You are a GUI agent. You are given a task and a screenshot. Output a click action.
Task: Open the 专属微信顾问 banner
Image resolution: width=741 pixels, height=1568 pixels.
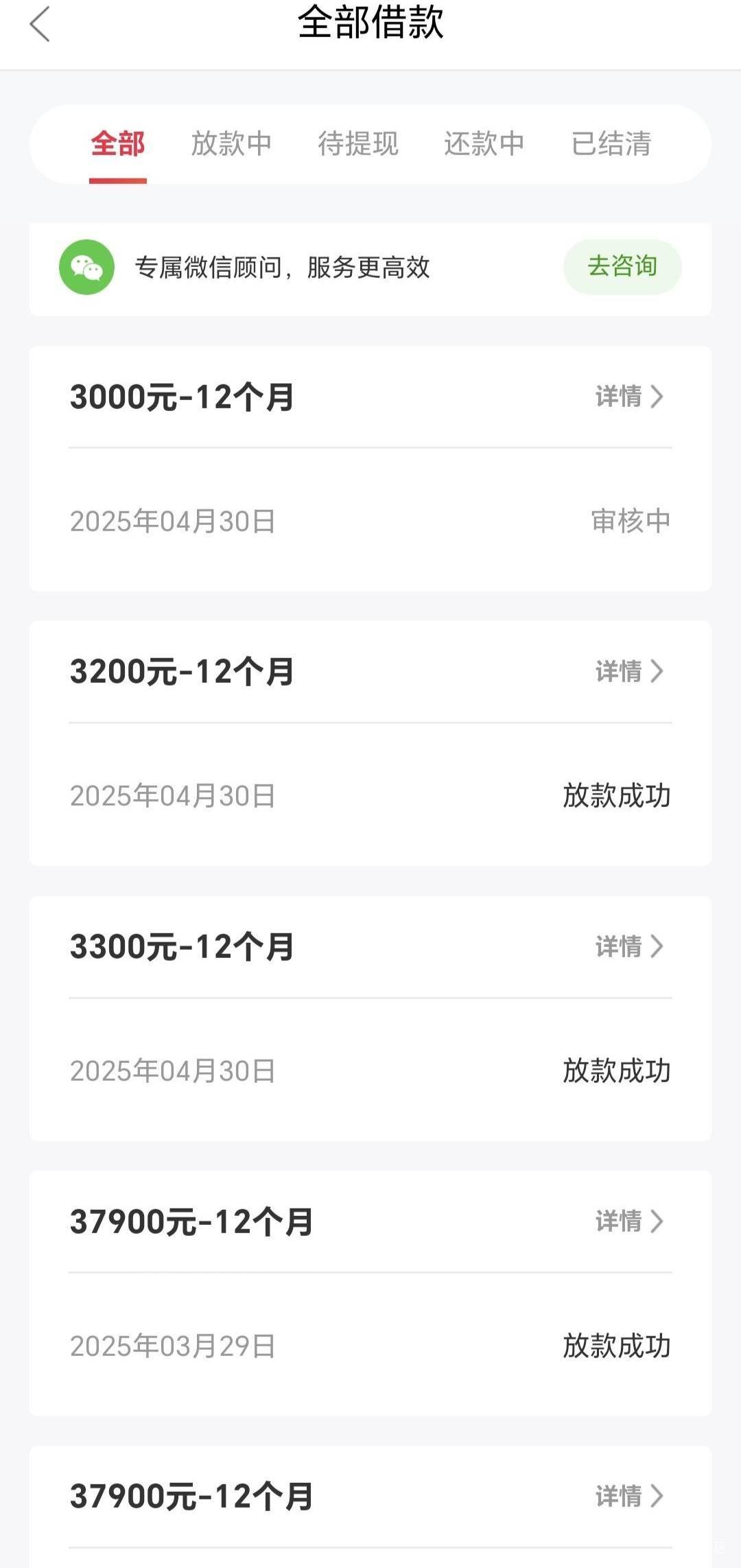[370, 268]
